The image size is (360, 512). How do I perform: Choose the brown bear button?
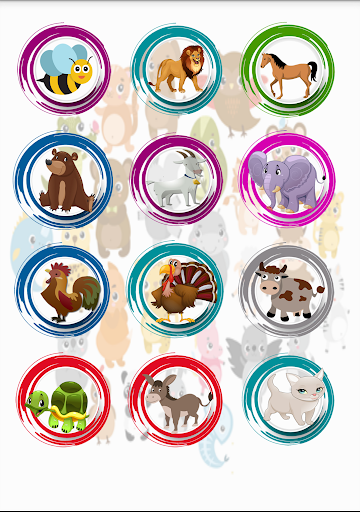tap(63, 181)
